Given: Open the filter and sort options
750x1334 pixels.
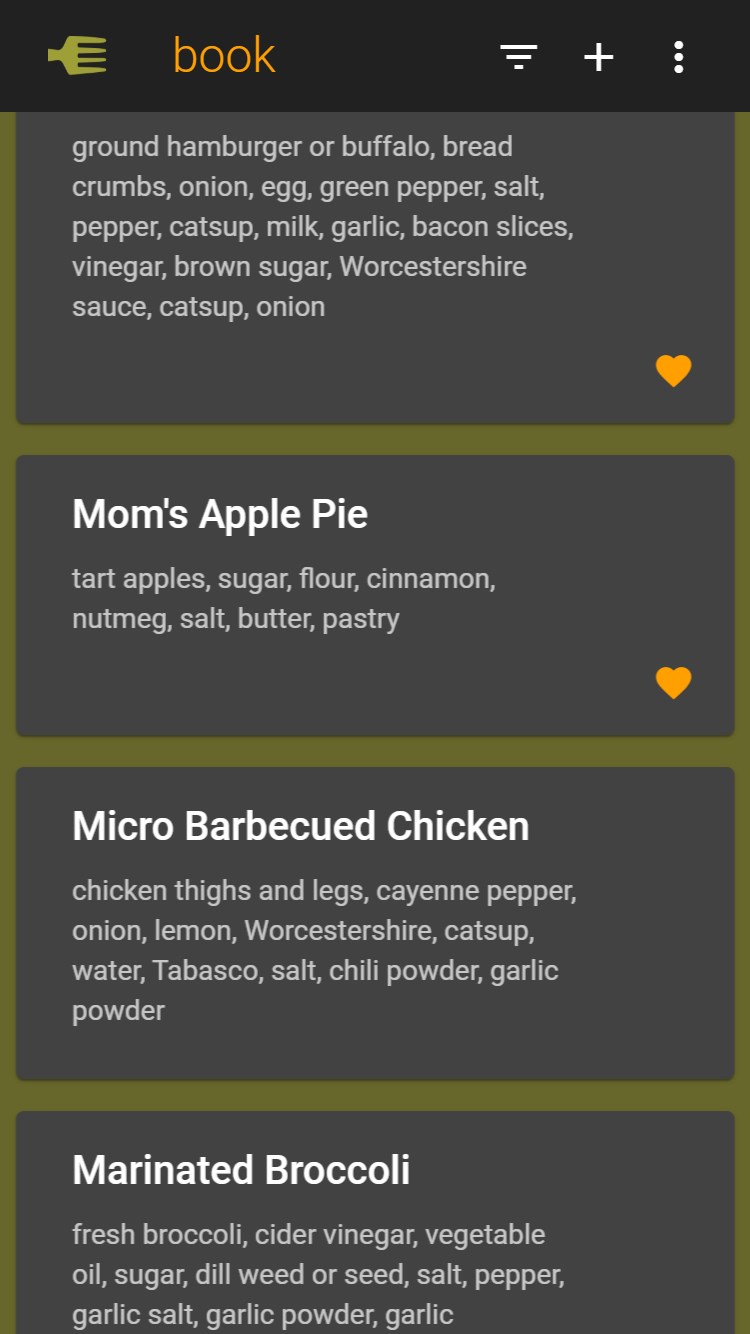Looking at the screenshot, I should tap(519, 57).
